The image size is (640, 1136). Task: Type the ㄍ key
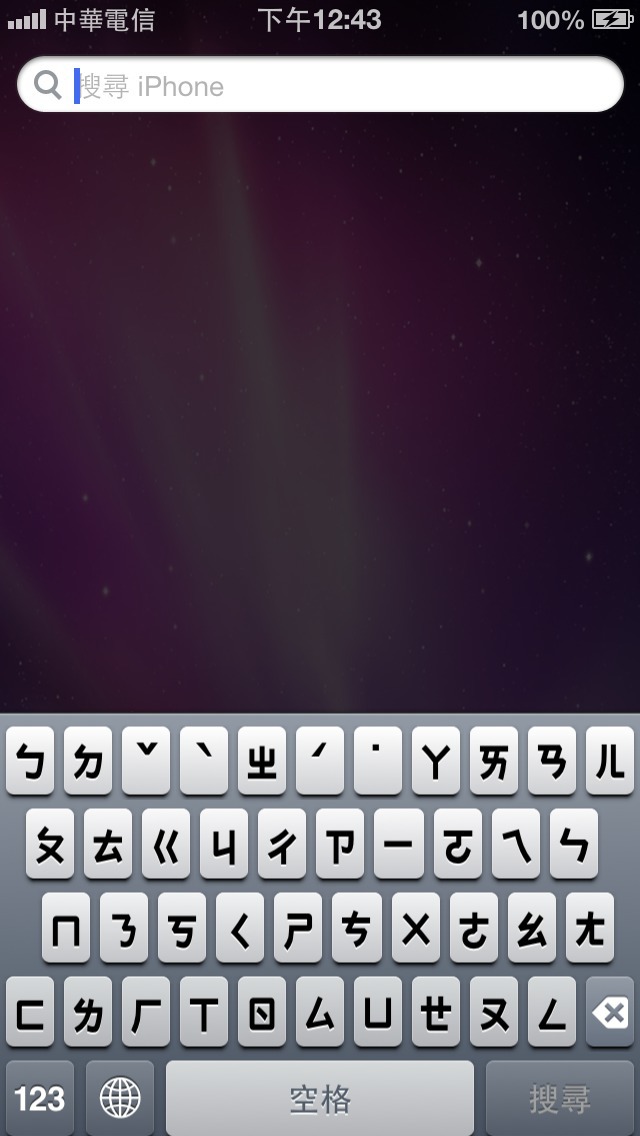coord(166,844)
